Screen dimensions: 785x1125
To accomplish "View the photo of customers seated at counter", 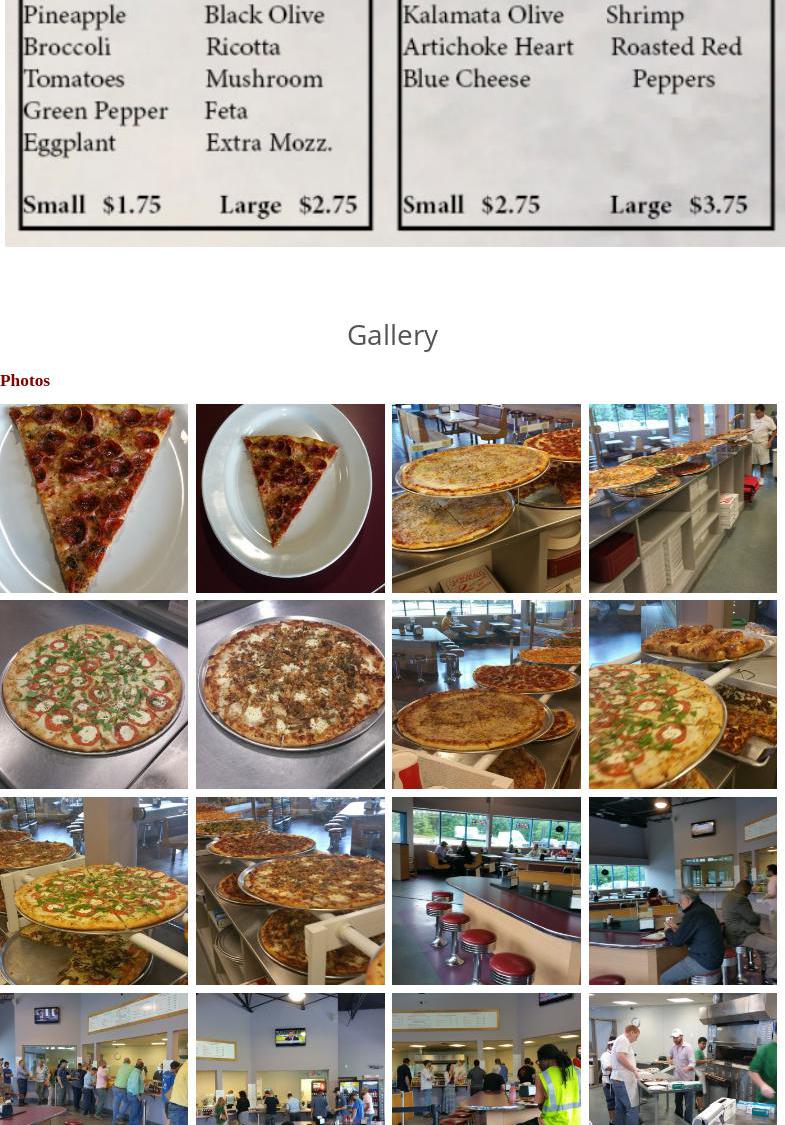I will (x=682, y=890).
